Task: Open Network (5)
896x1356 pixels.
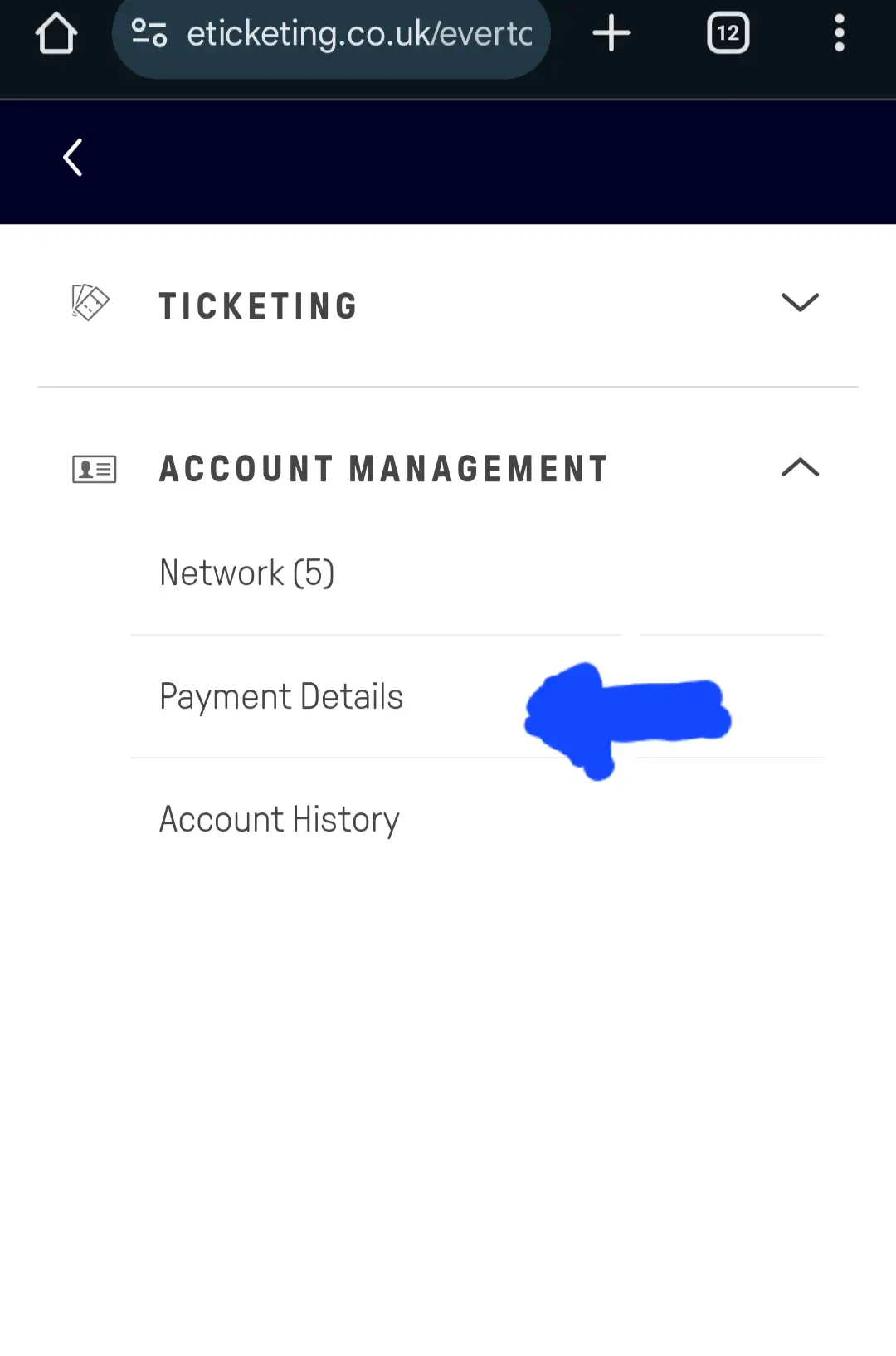Action: pyautogui.click(x=246, y=573)
